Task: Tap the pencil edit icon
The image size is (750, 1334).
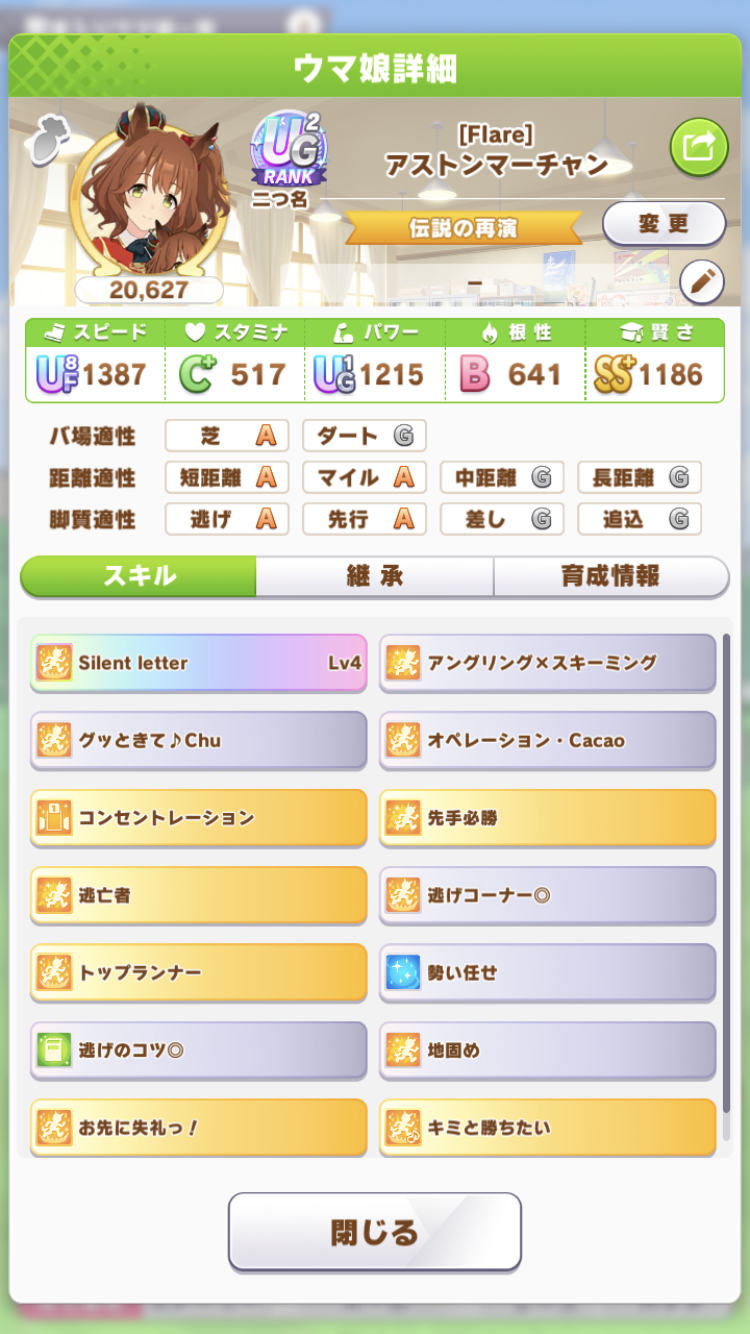Action: pyautogui.click(x=702, y=283)
